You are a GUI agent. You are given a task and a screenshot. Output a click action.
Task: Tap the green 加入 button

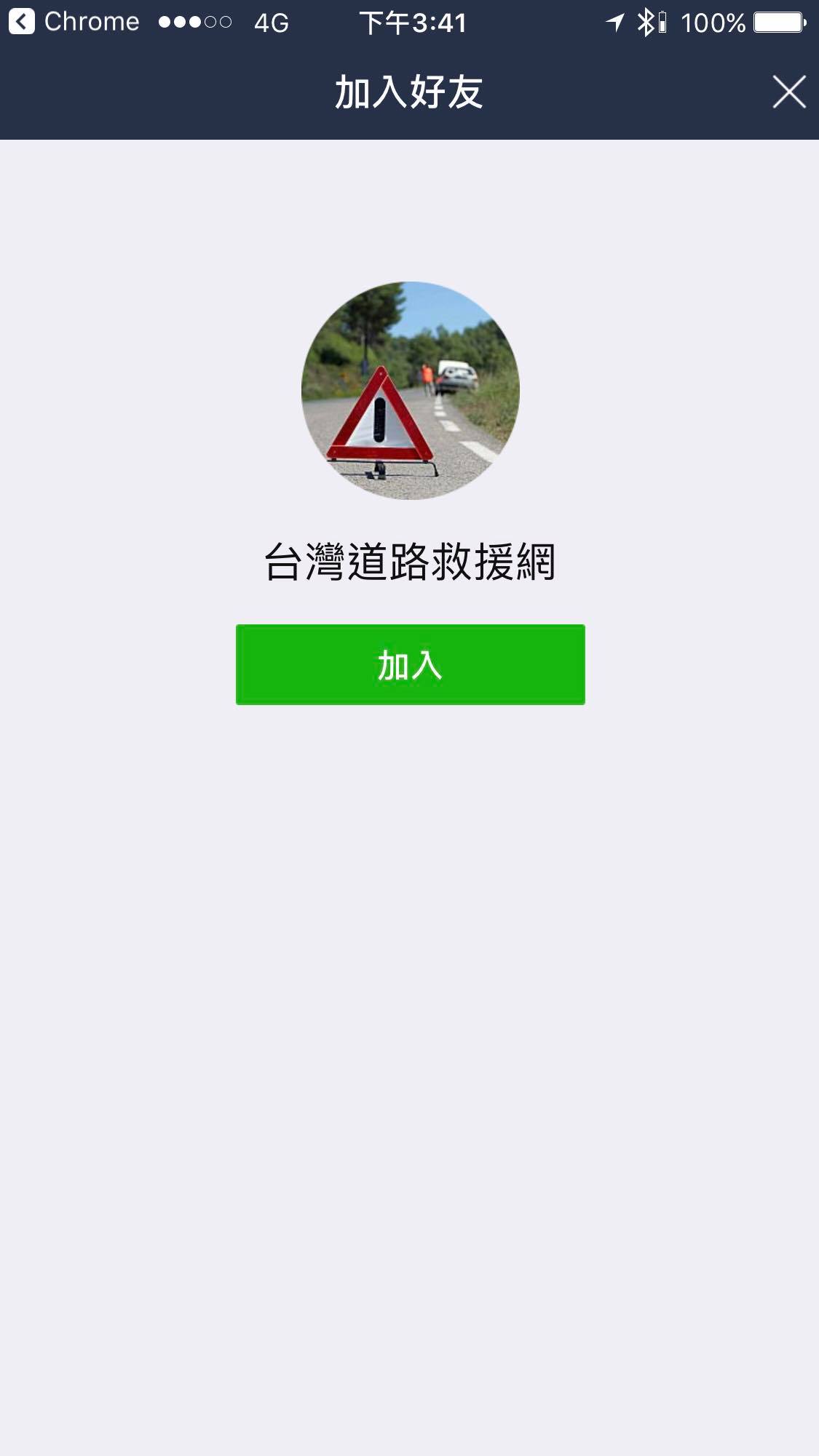[410, 664]
